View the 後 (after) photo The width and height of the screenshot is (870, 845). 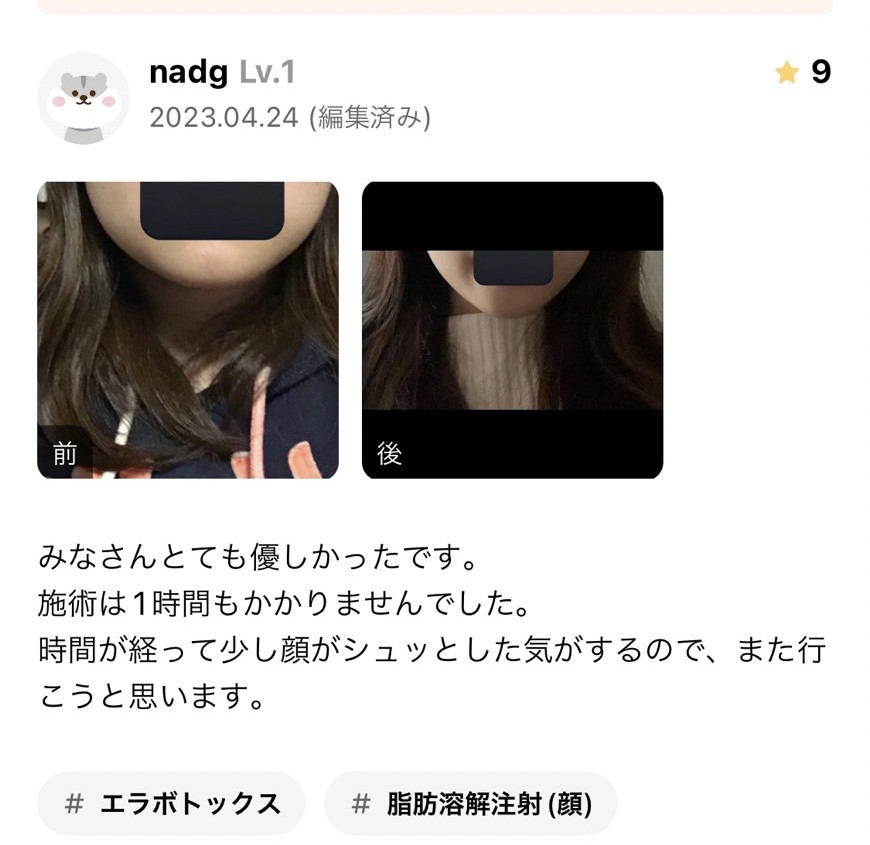click(x=512, y=330)
